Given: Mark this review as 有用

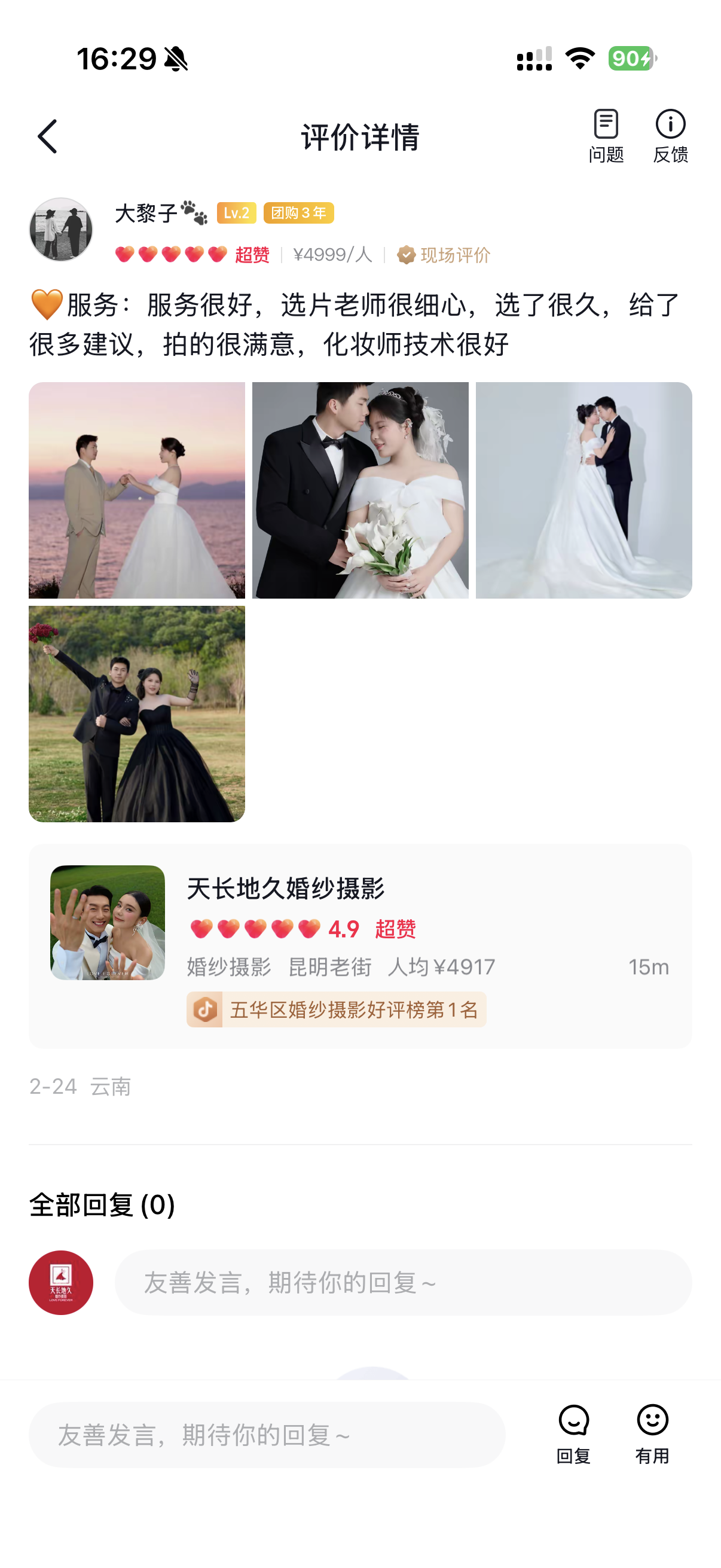Looking at the screenshot, I should point(652,1433).
